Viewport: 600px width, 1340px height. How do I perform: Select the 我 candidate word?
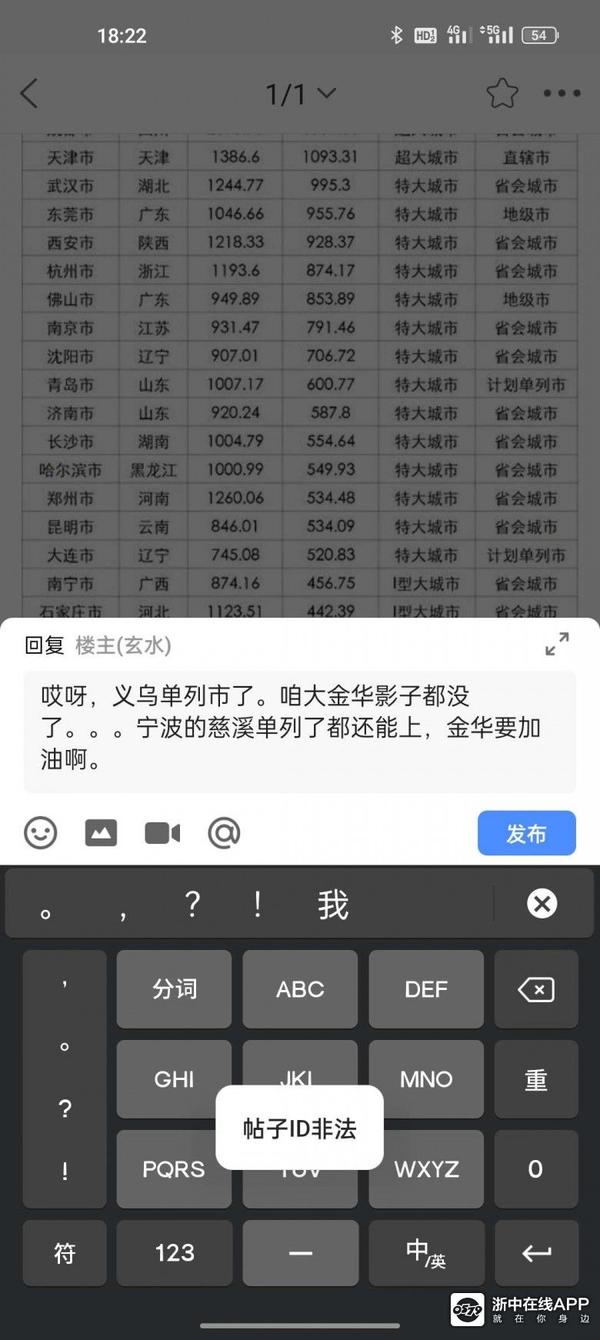coord(333,905)
